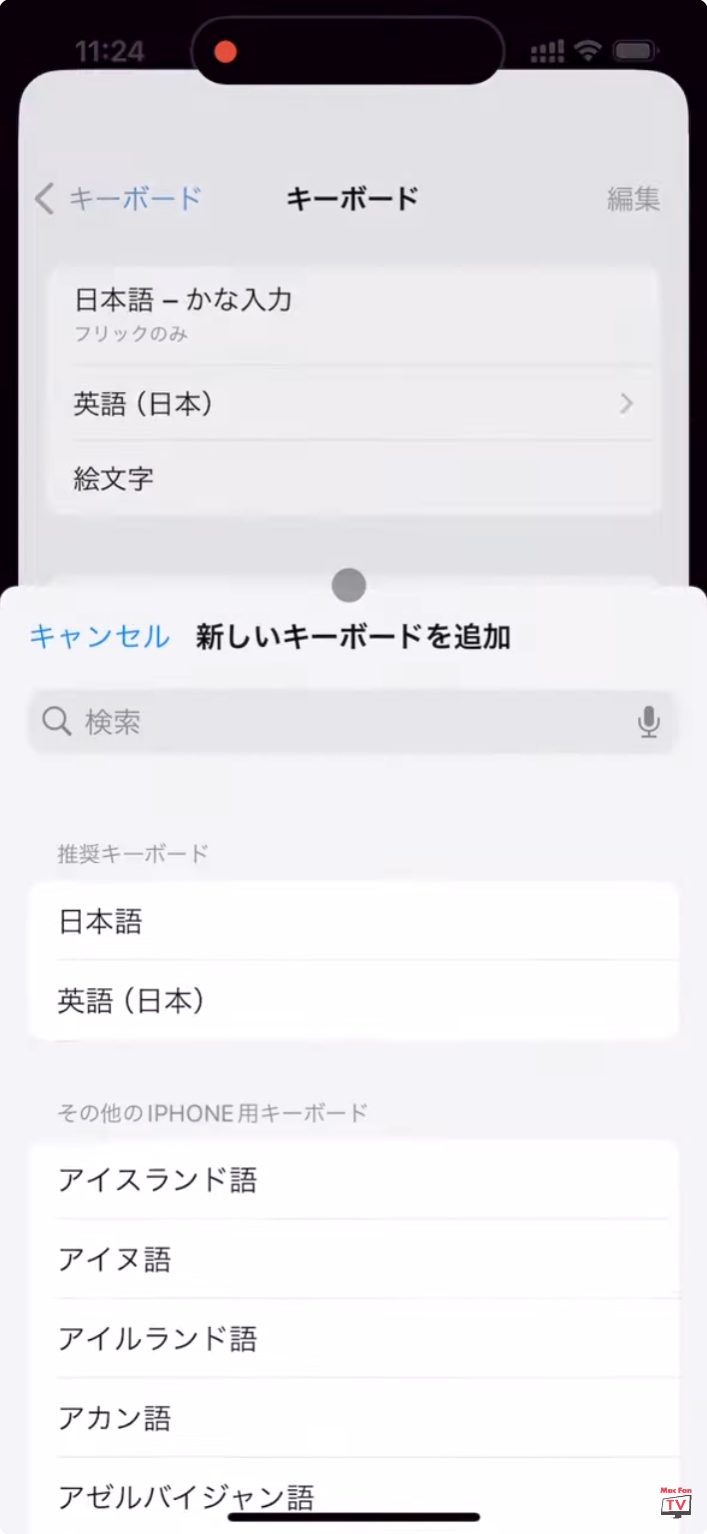Tap the 検索 search field
707x1534 pixels.
click(353, 722)
